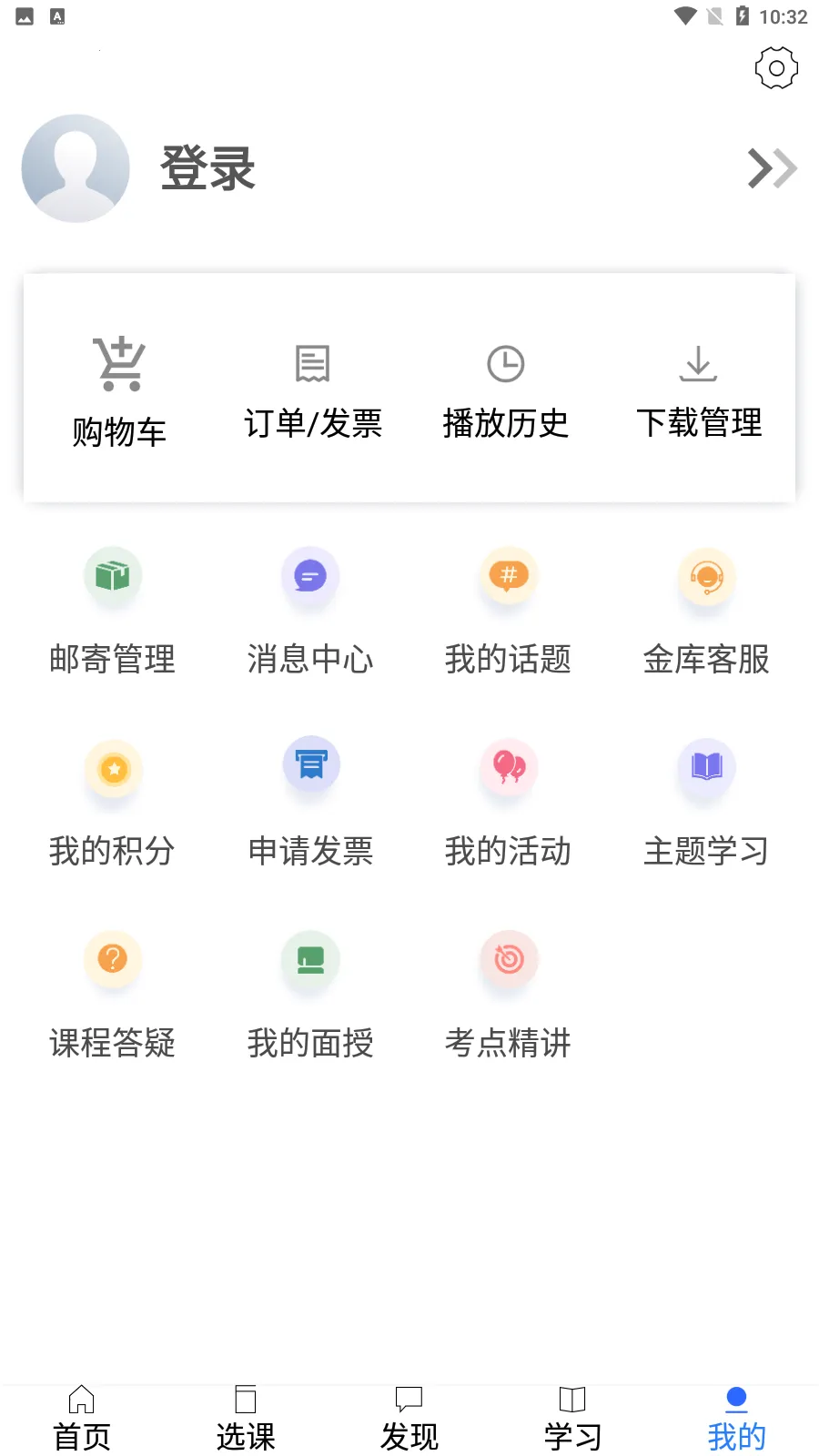
Task: Check the 消息中心 message center
Action: point(310,610)
